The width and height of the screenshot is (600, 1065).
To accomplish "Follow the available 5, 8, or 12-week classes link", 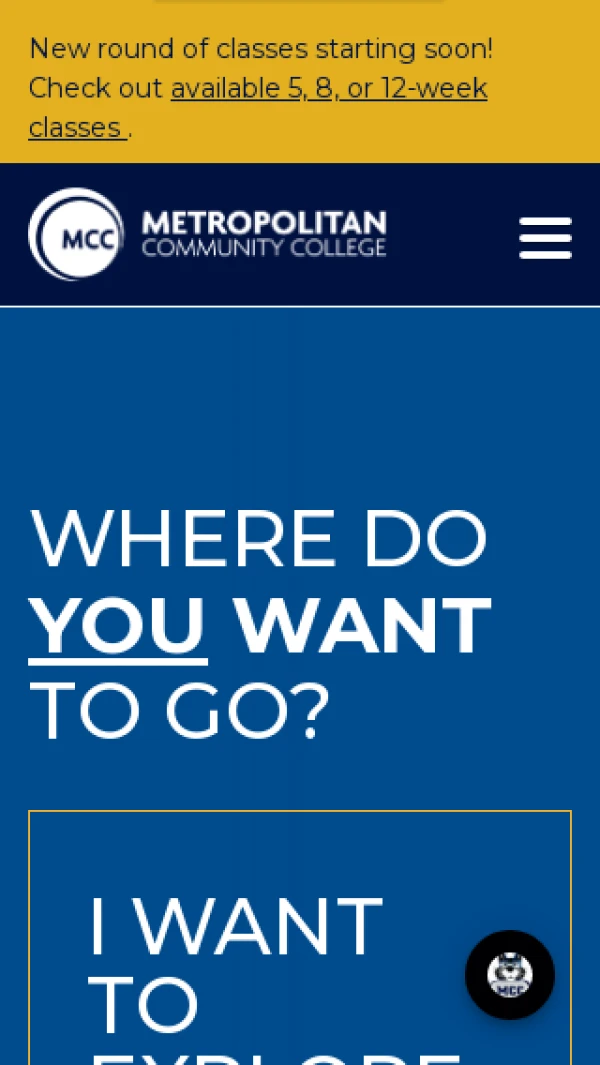I will 329,89.
